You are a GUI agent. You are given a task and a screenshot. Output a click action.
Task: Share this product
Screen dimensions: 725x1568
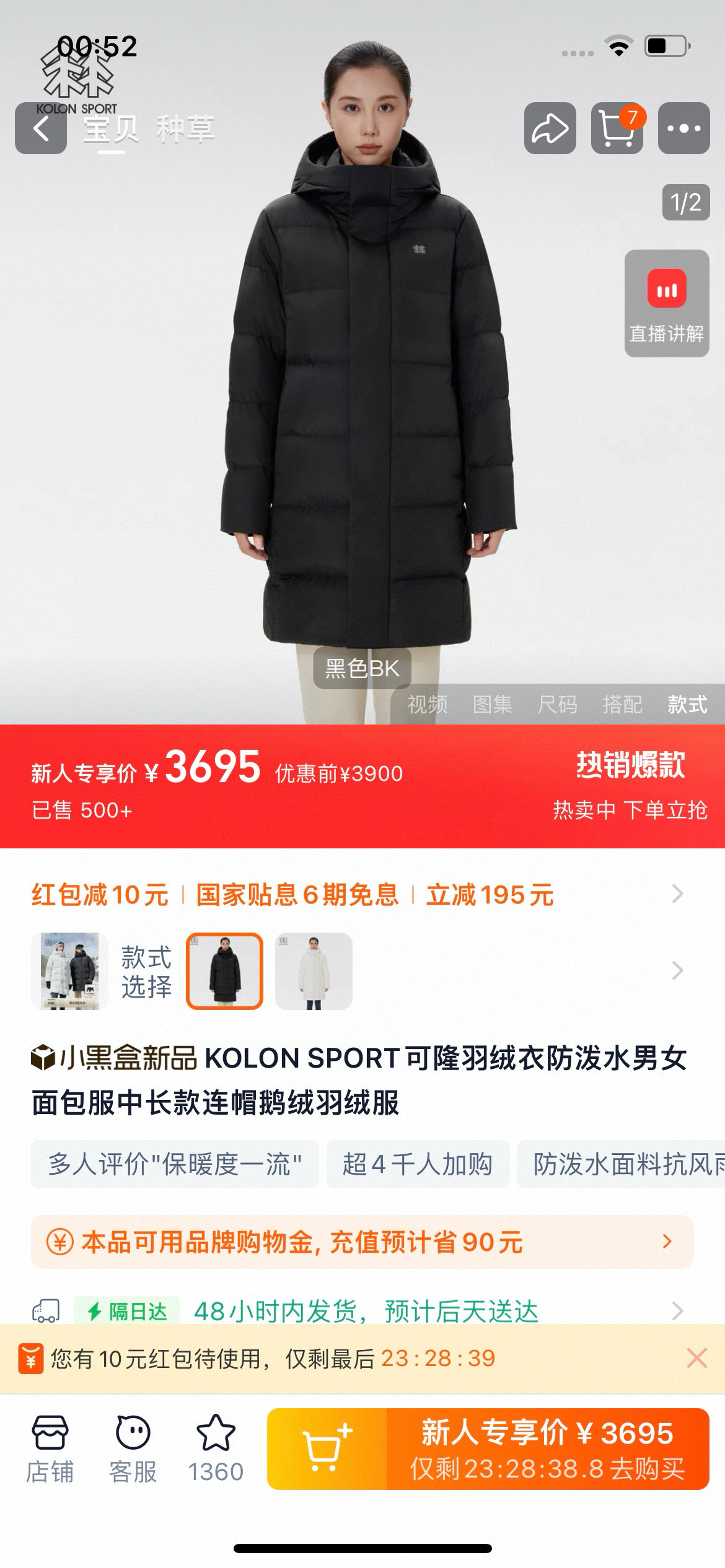550,129
